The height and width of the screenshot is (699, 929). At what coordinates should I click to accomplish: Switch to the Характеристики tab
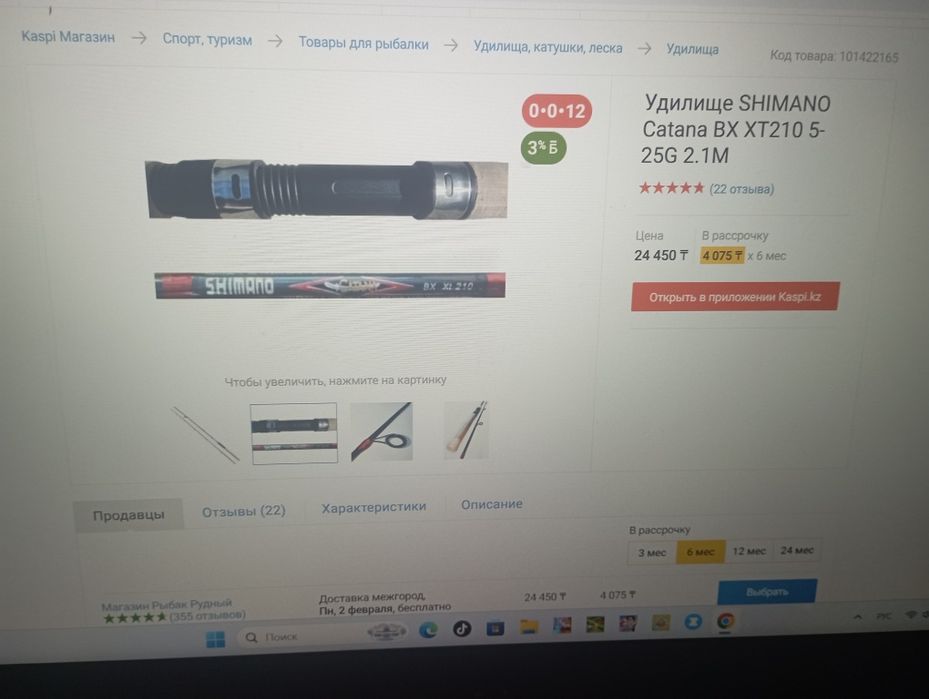(x=373, y=507)
